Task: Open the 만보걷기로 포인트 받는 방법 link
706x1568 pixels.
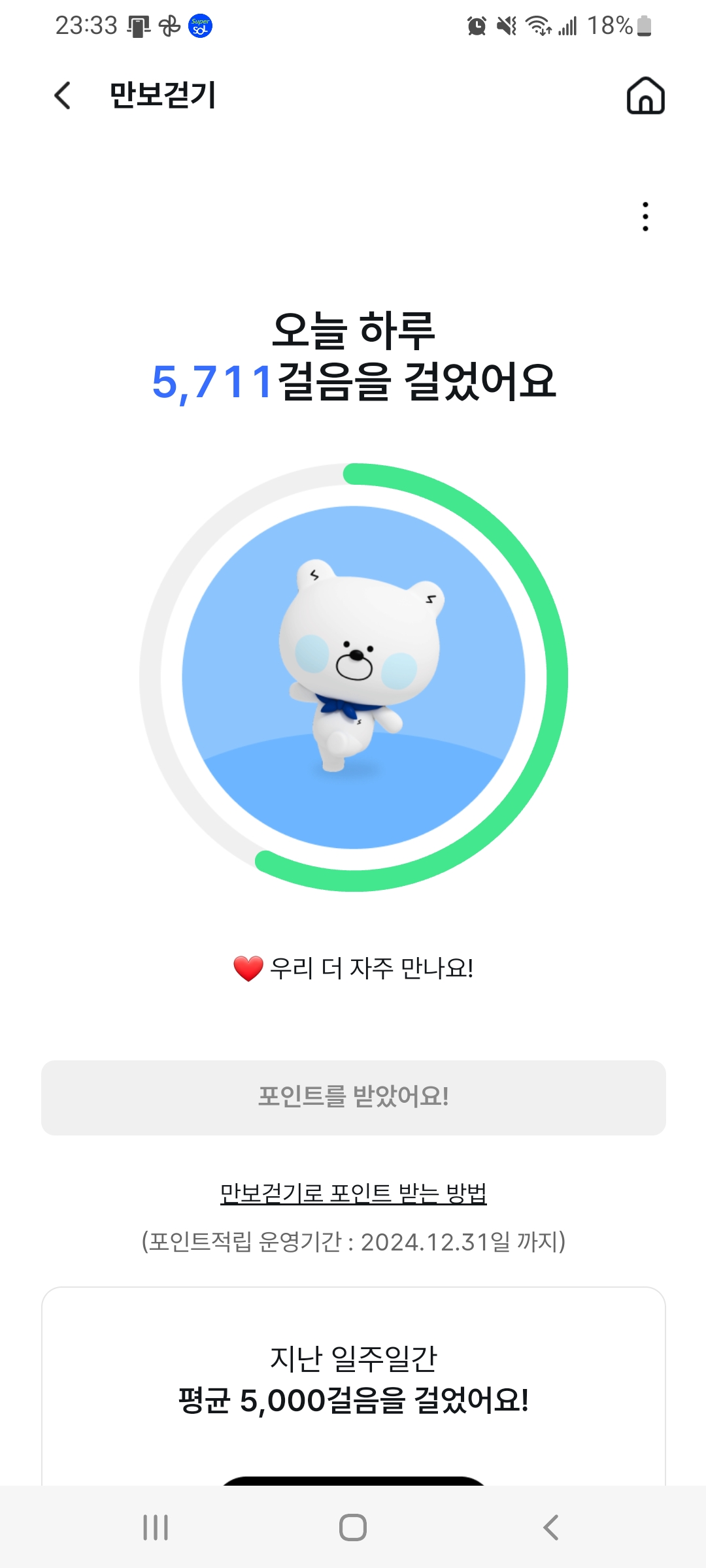Action: (353, 1194)
